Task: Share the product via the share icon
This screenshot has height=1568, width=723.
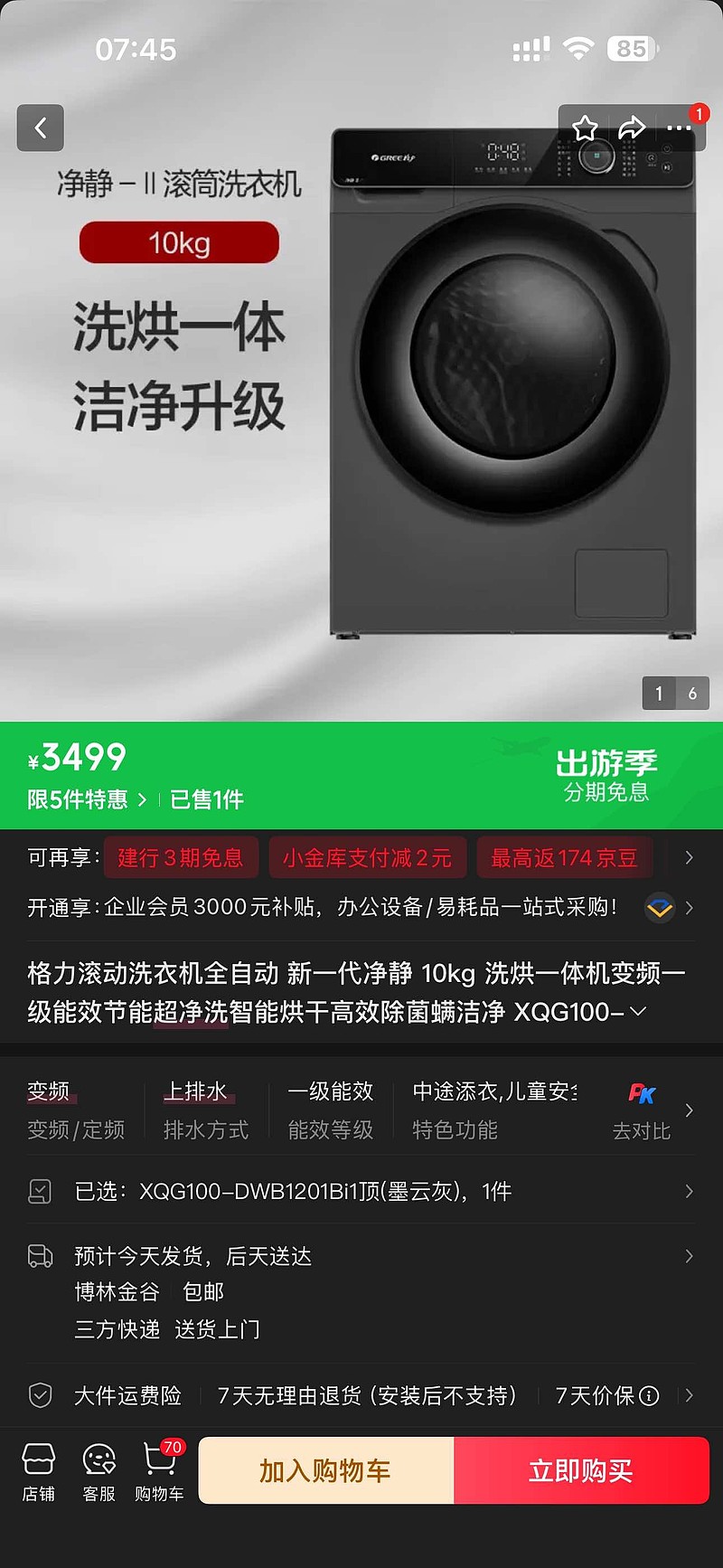Action: click(x=633, y=128)
